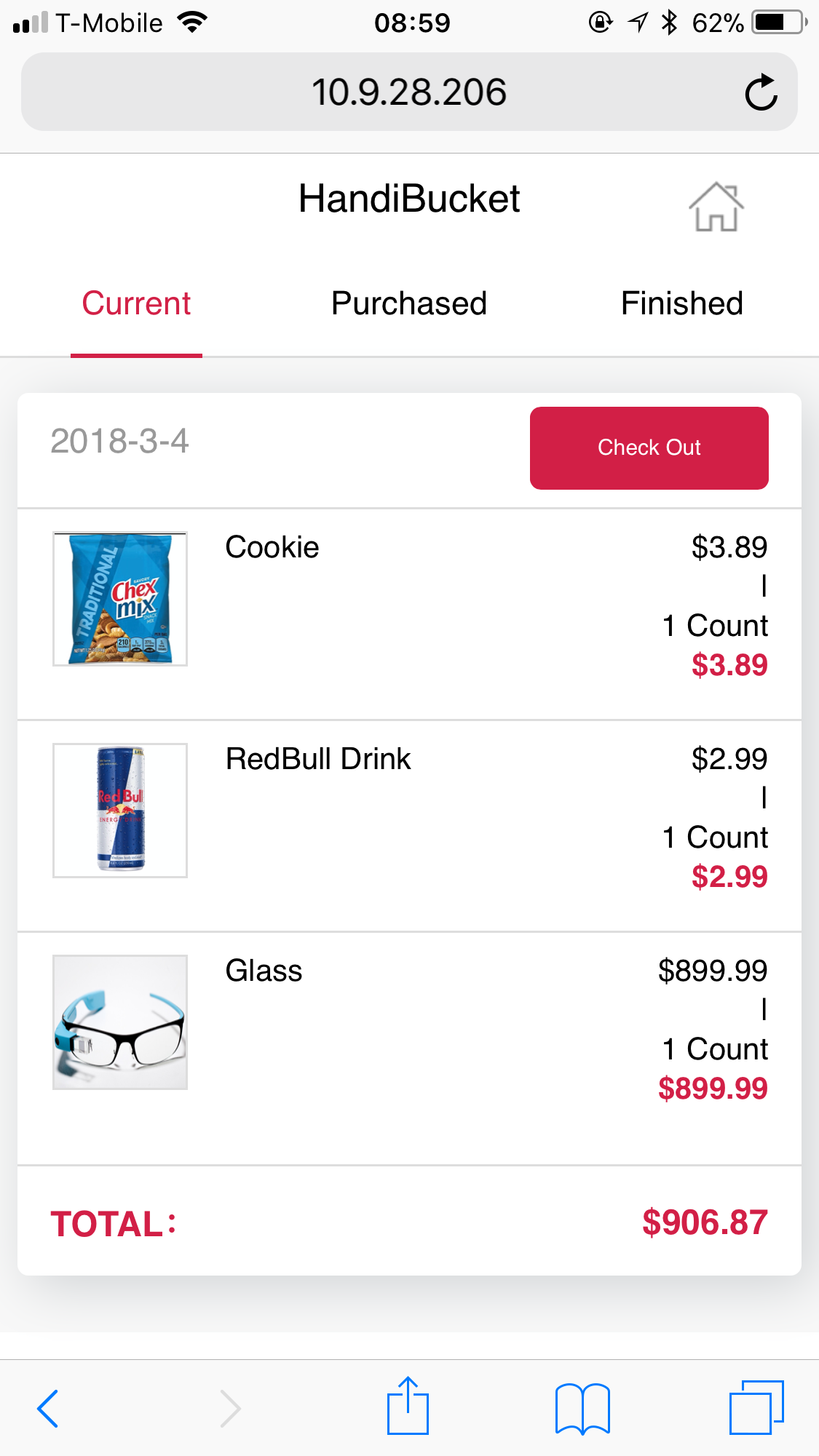819x1456 pixels.
Task: Switch to the Finished tab
Action: (x=681, y=303)
